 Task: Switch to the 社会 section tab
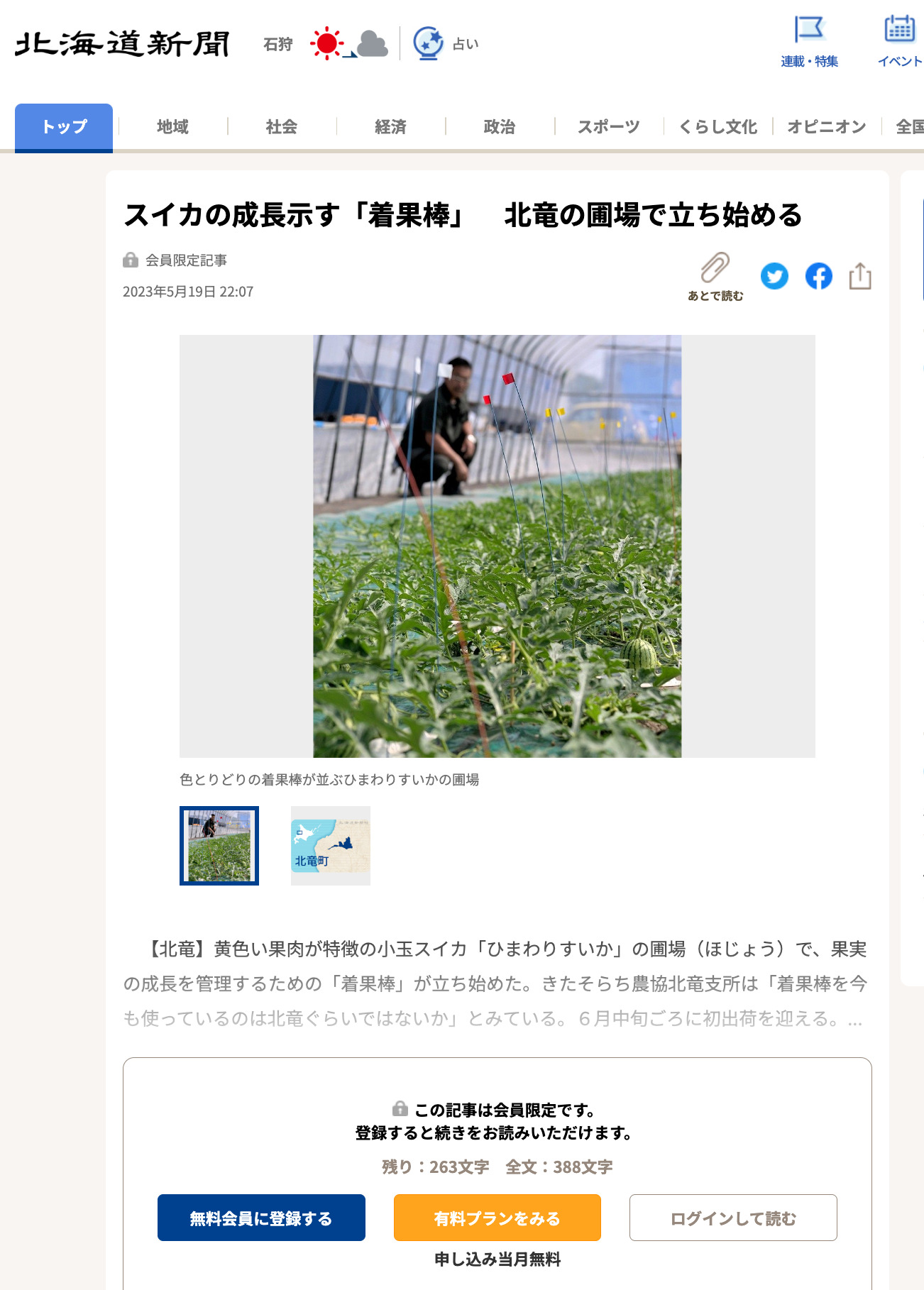(x=281, y=126)
